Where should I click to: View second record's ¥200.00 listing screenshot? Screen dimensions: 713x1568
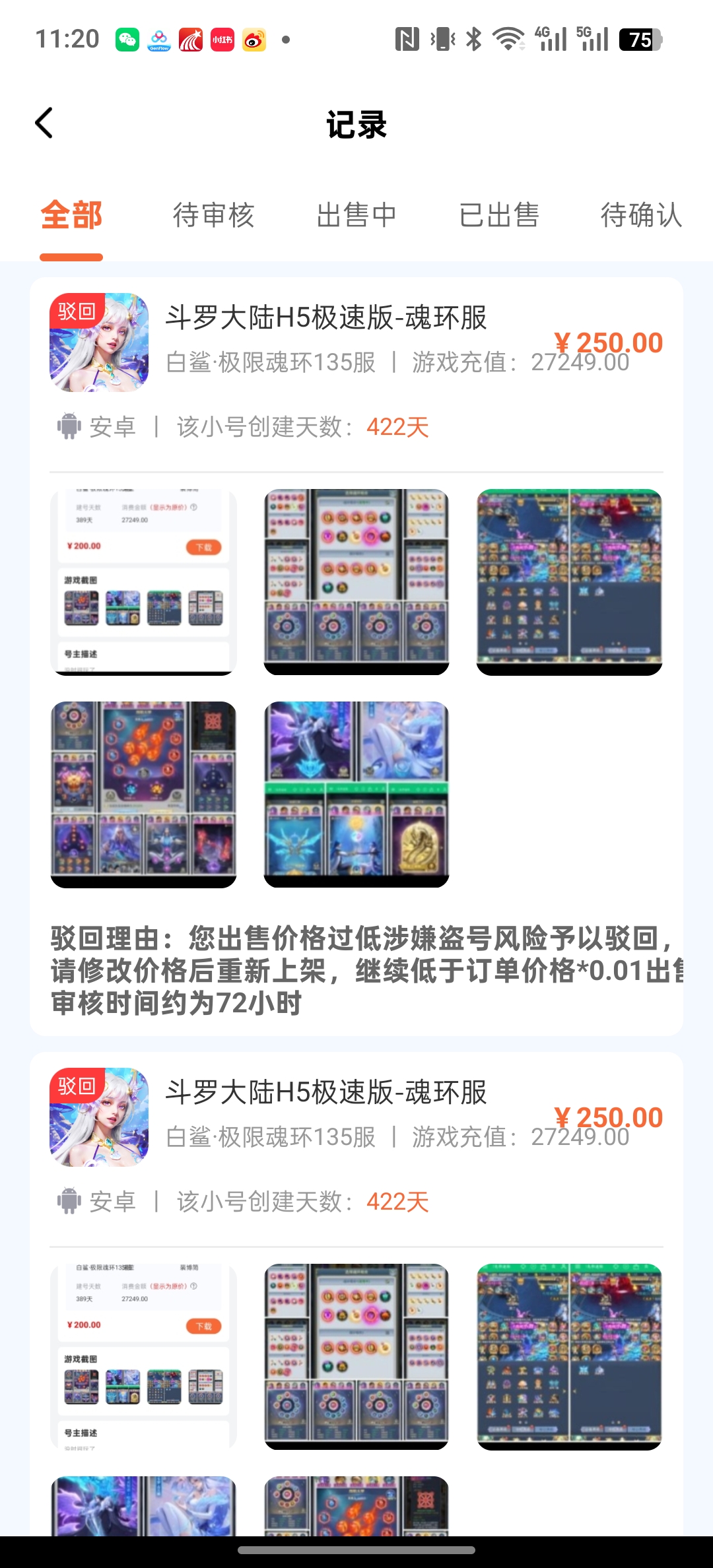[143, 1357]
